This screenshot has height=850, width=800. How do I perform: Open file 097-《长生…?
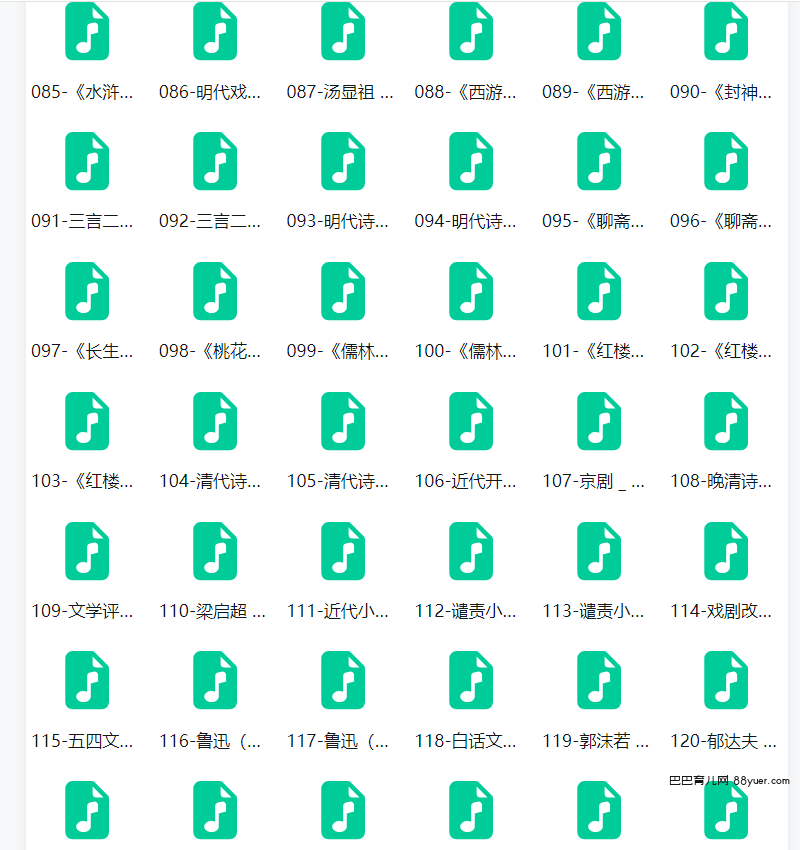click(87, 291)
